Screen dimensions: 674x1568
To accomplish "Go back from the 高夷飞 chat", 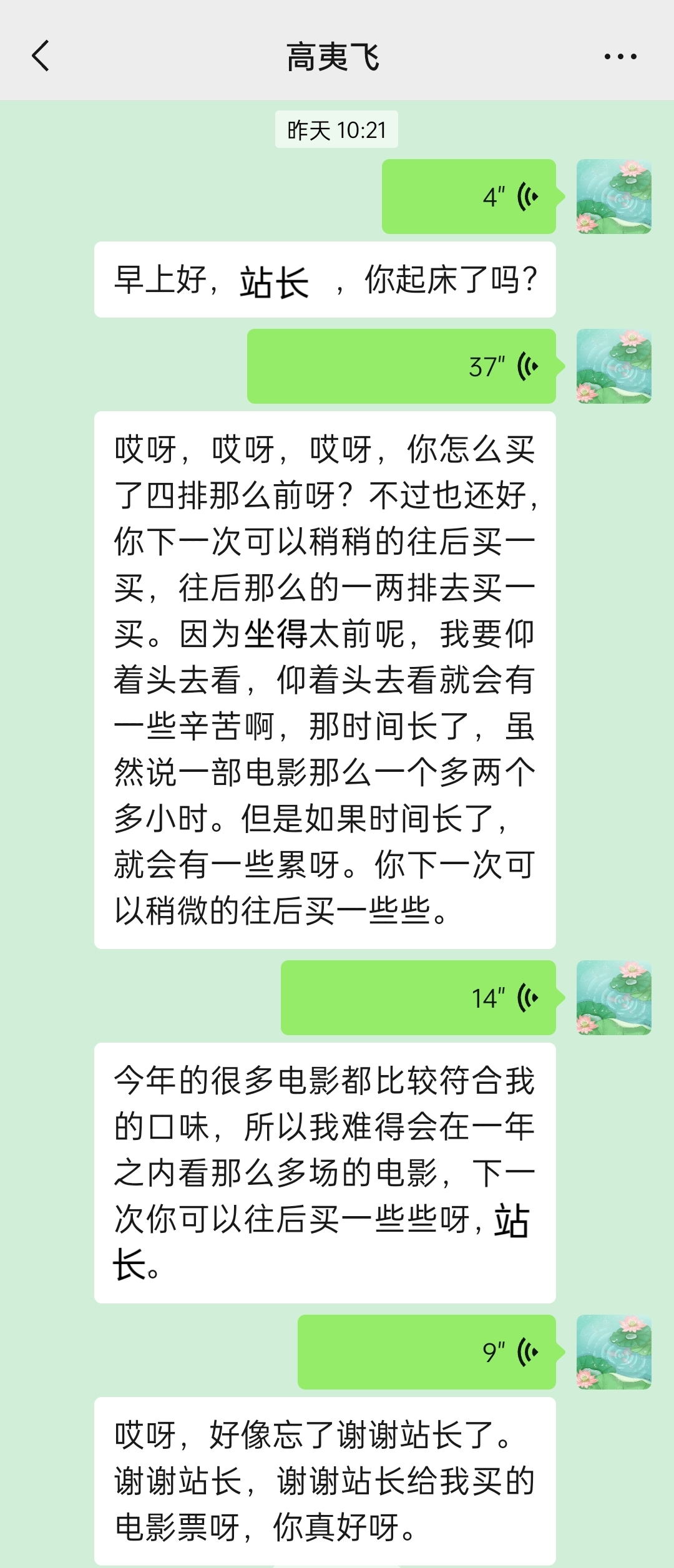I will (41, 56).
